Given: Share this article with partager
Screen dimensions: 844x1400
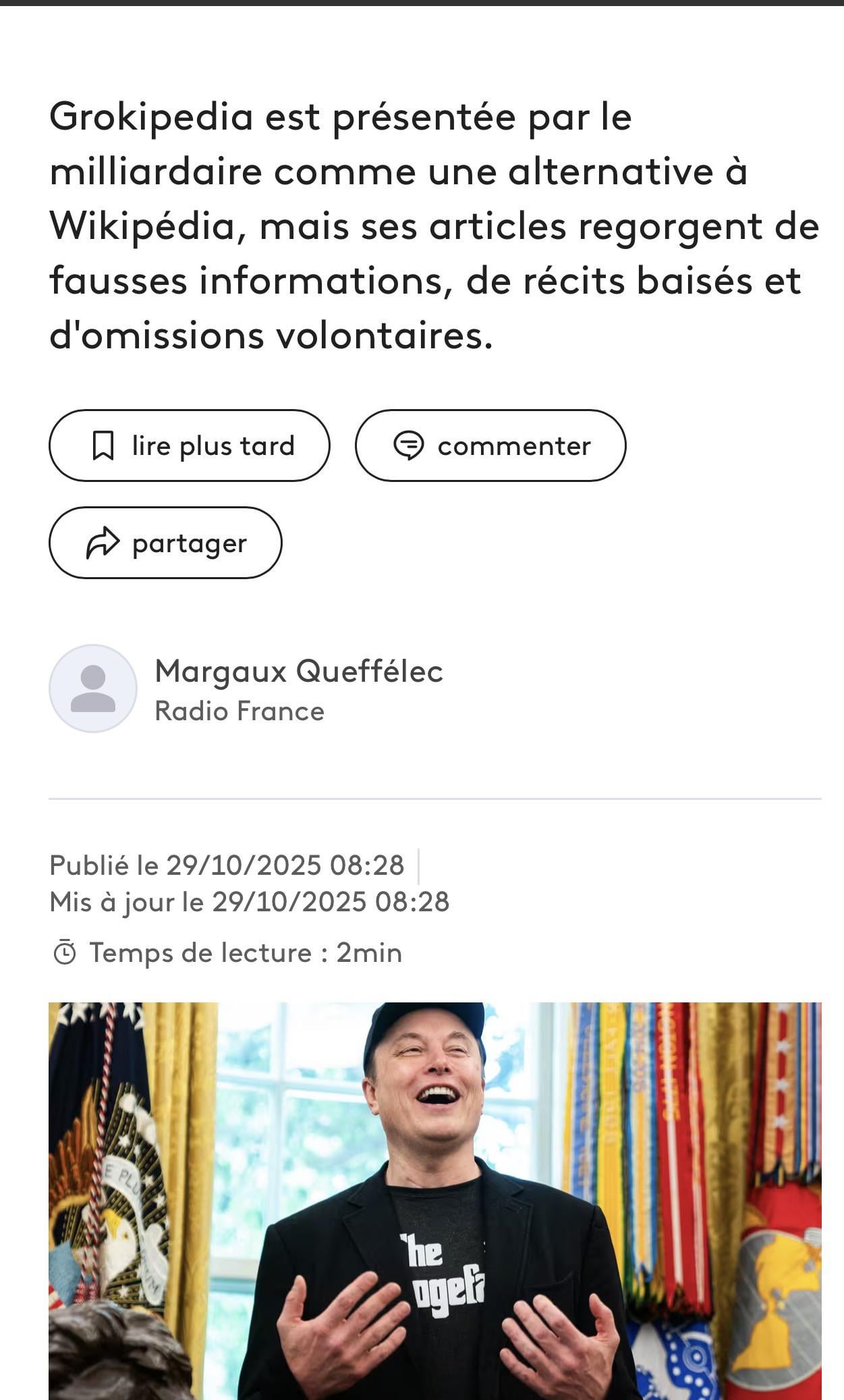Looking at the screenshot, I should [165, 543].
